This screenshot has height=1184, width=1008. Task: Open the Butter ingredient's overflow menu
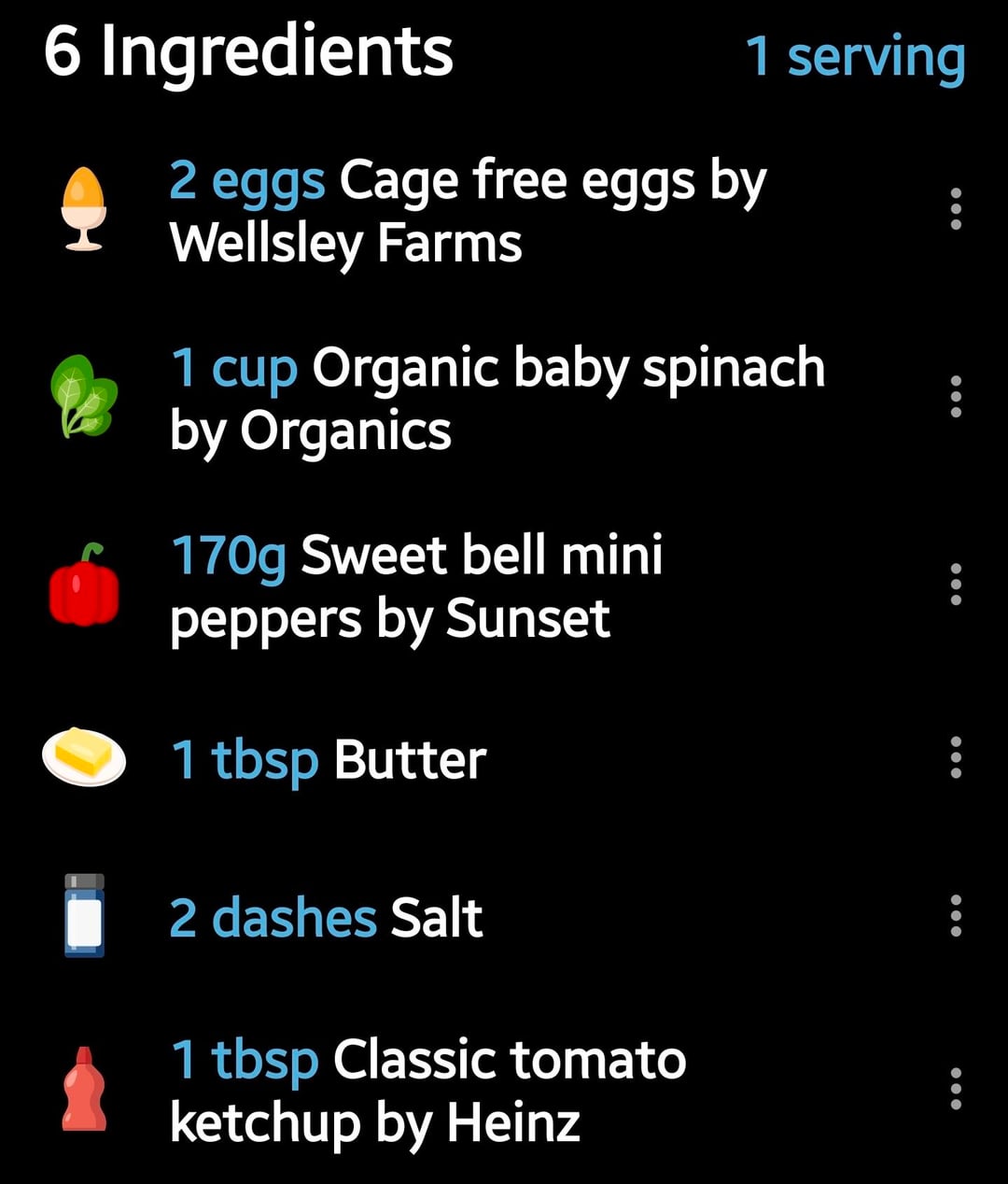[955, 757]
